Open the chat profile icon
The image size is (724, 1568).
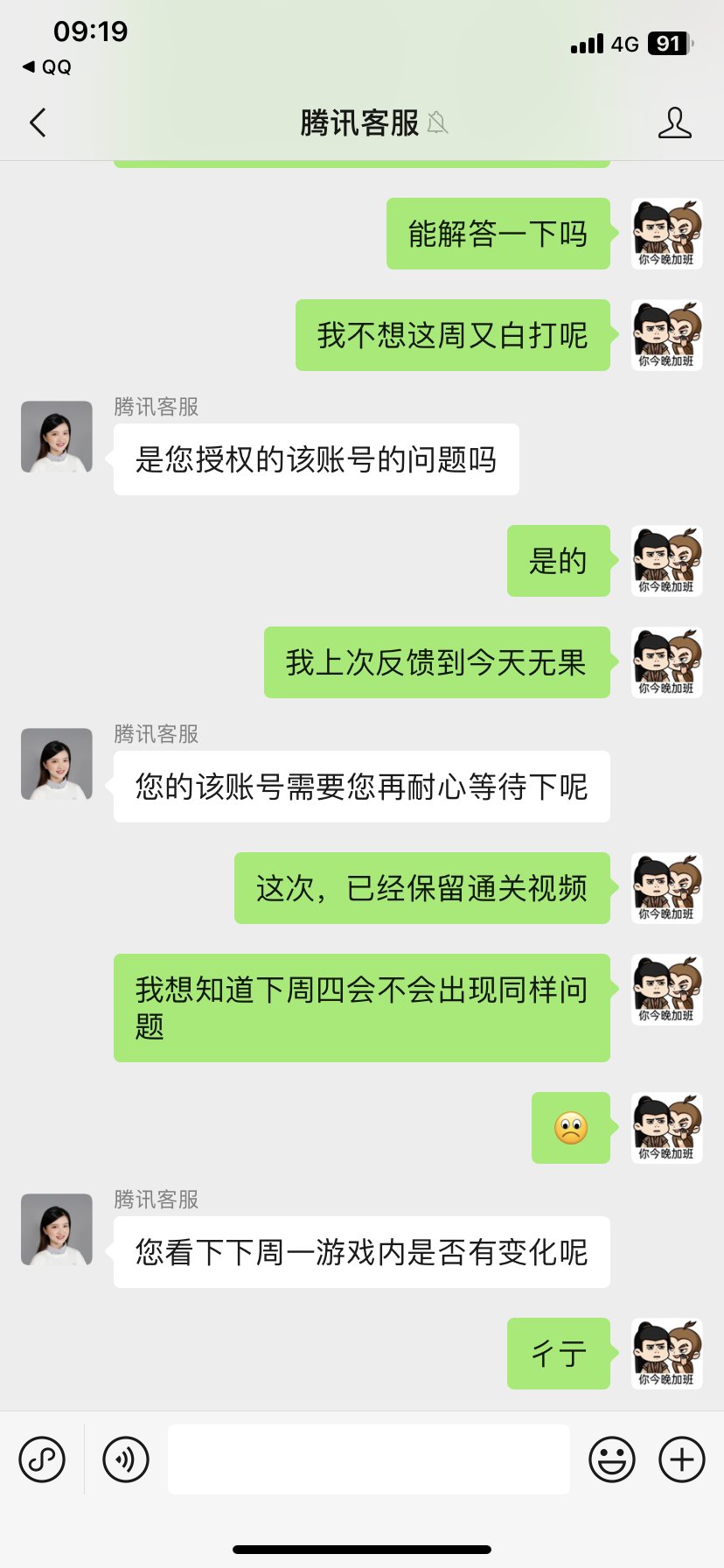(674, 123)
